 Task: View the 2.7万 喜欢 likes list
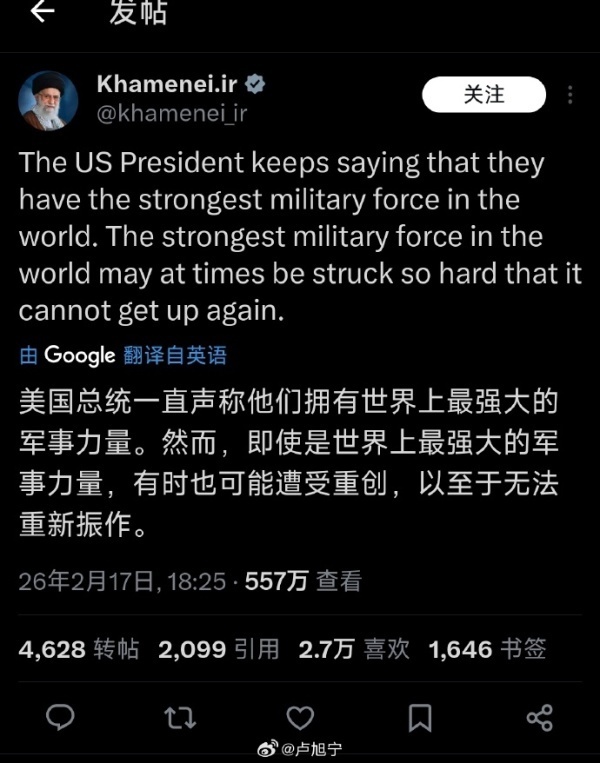point(353,649)
